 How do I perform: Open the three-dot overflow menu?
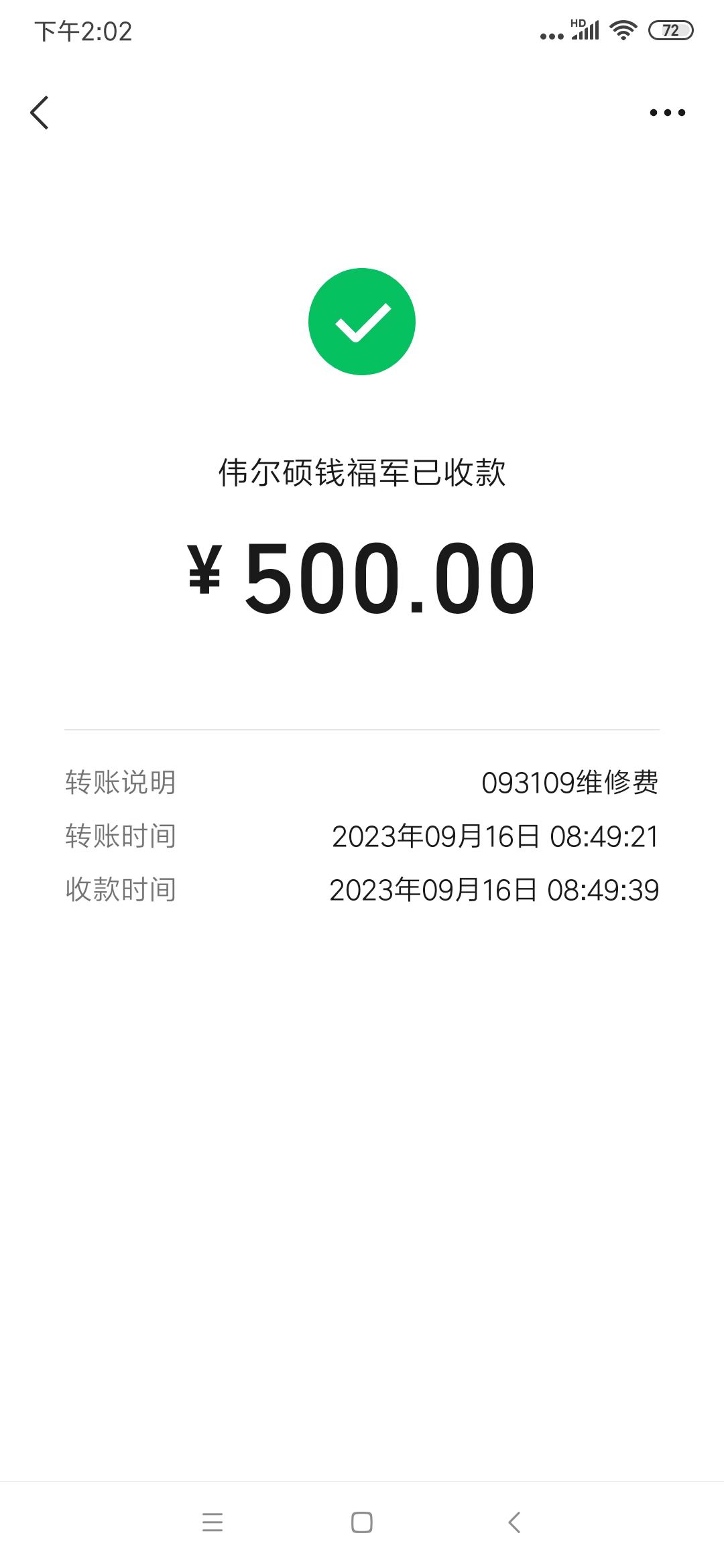pyautogui.click(x=667, y=113)
